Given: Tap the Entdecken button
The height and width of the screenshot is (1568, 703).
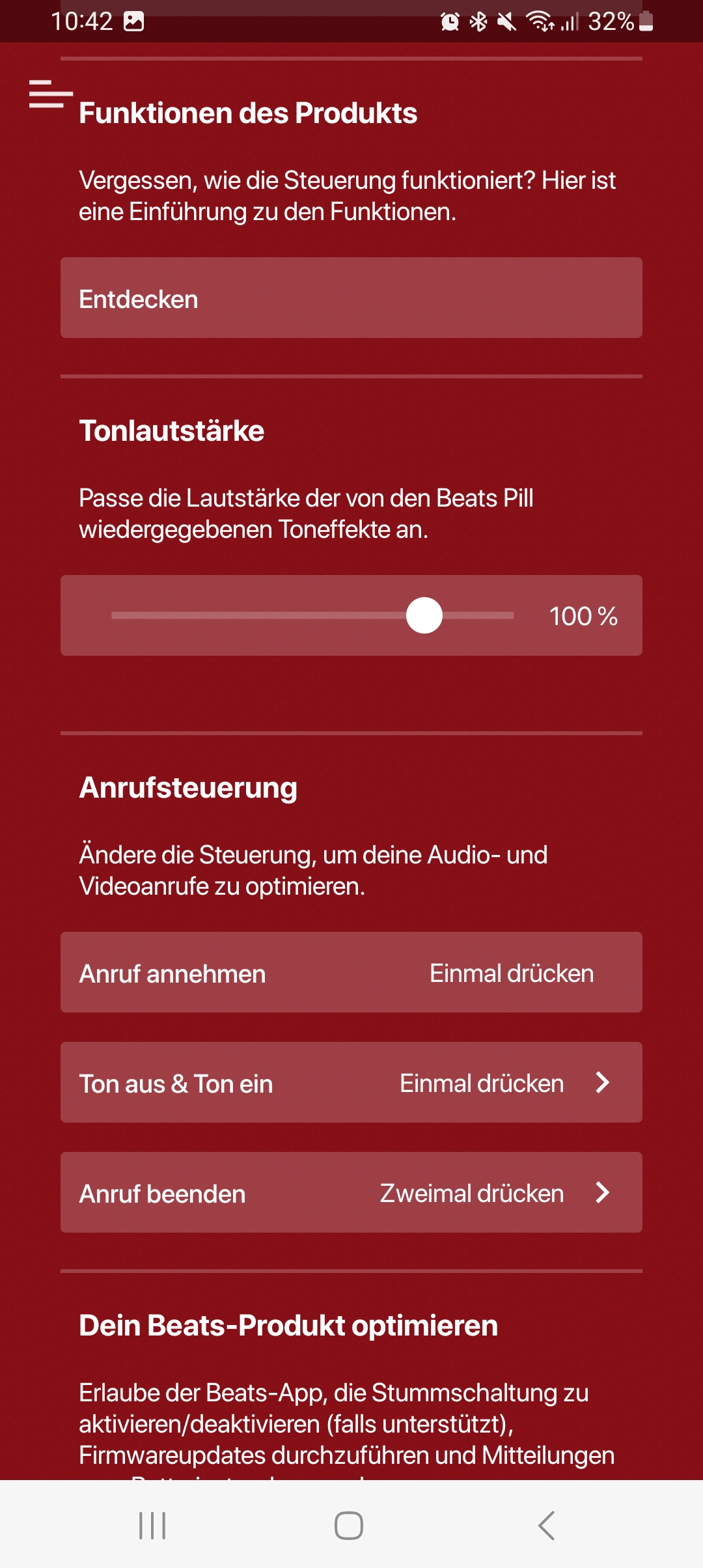Looking at the screenshot, I should (351, 298).
